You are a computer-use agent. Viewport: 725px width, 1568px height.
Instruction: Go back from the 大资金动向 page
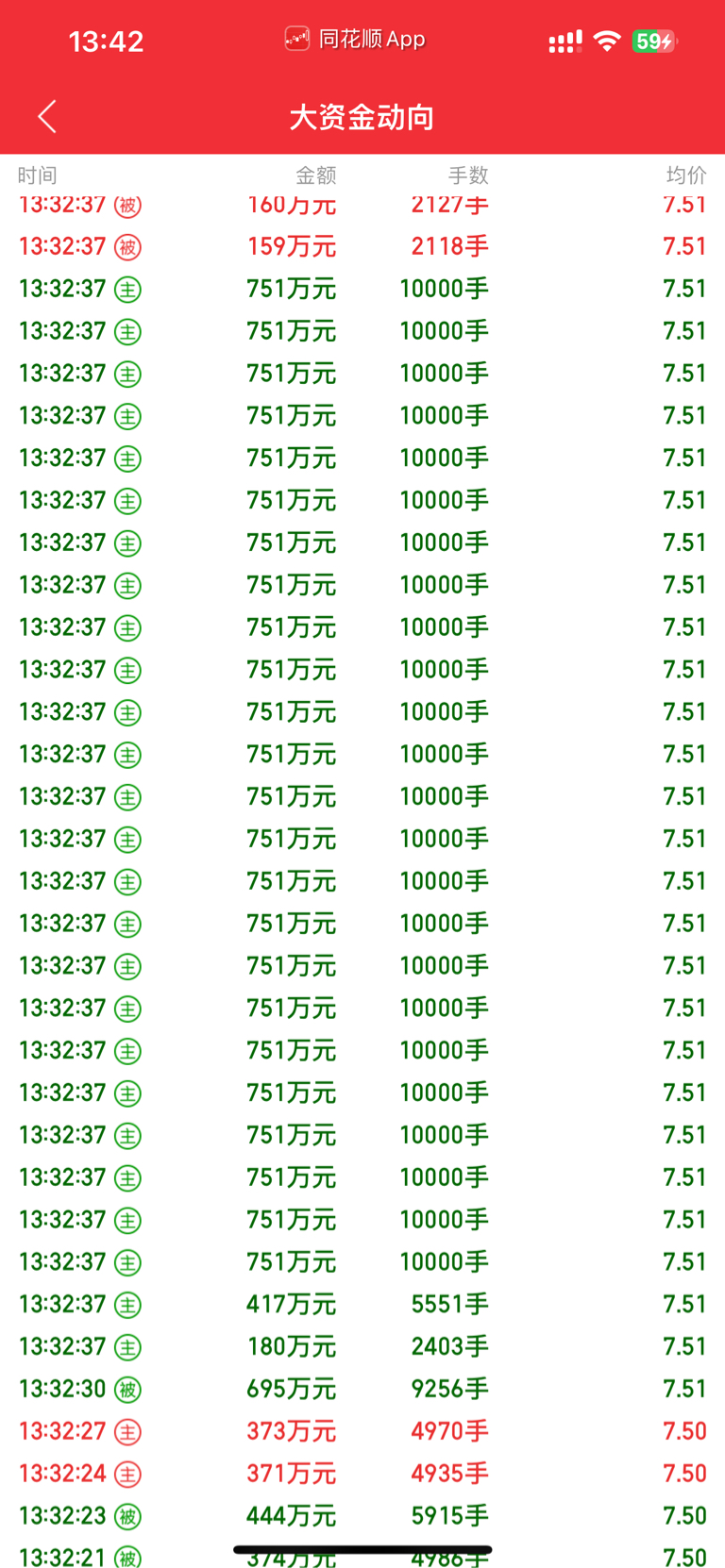point(47,117)
